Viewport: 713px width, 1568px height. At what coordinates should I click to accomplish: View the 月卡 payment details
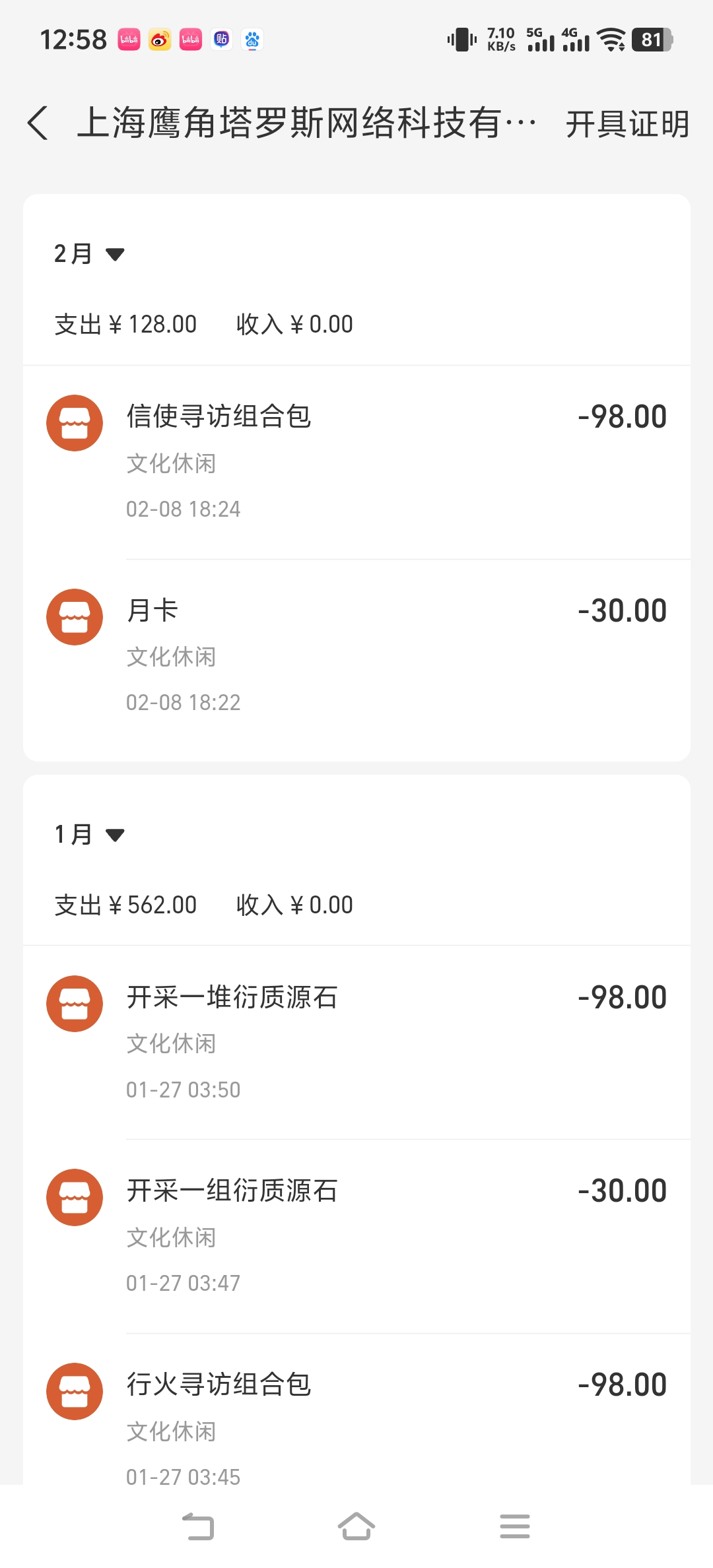coord(356,655)
